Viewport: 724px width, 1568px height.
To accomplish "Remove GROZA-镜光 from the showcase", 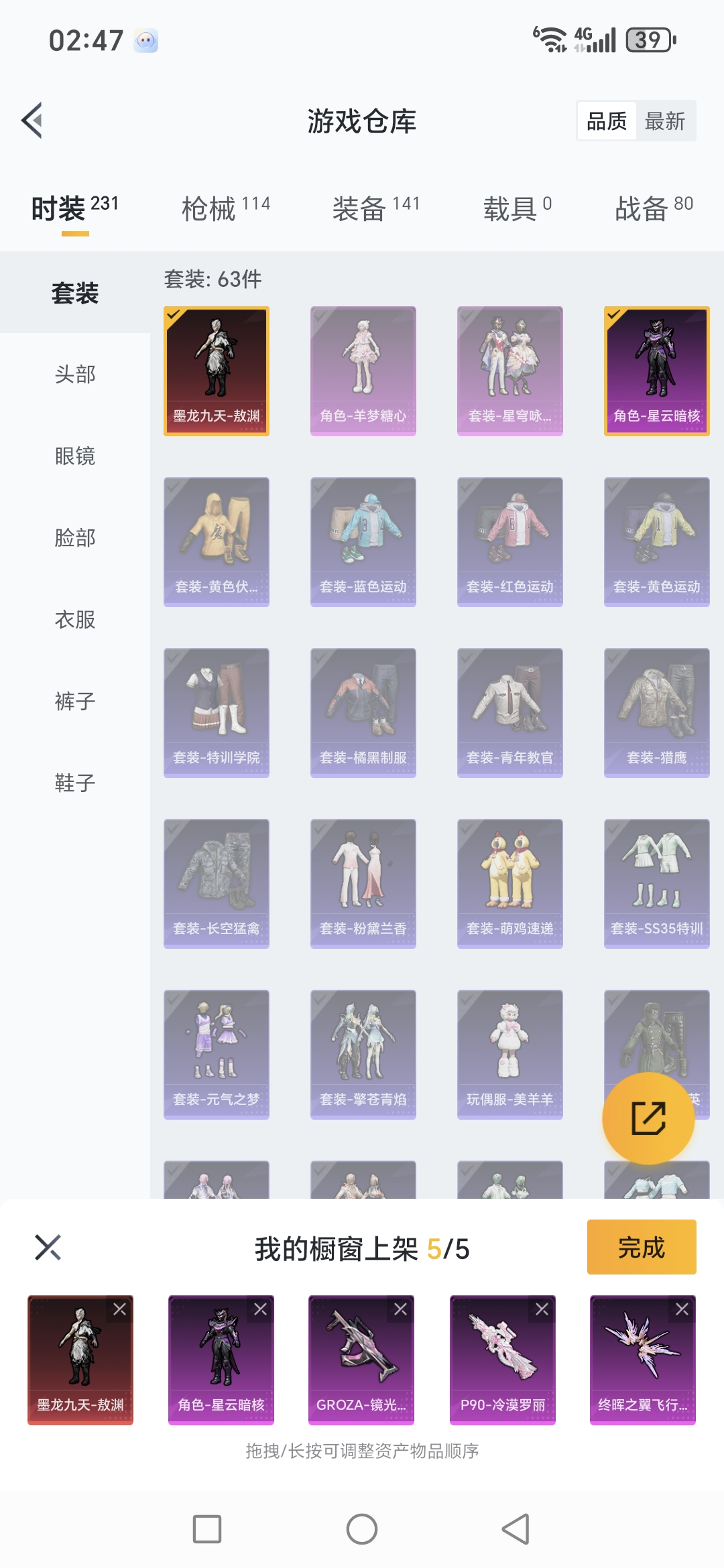I will point(400,1309).
